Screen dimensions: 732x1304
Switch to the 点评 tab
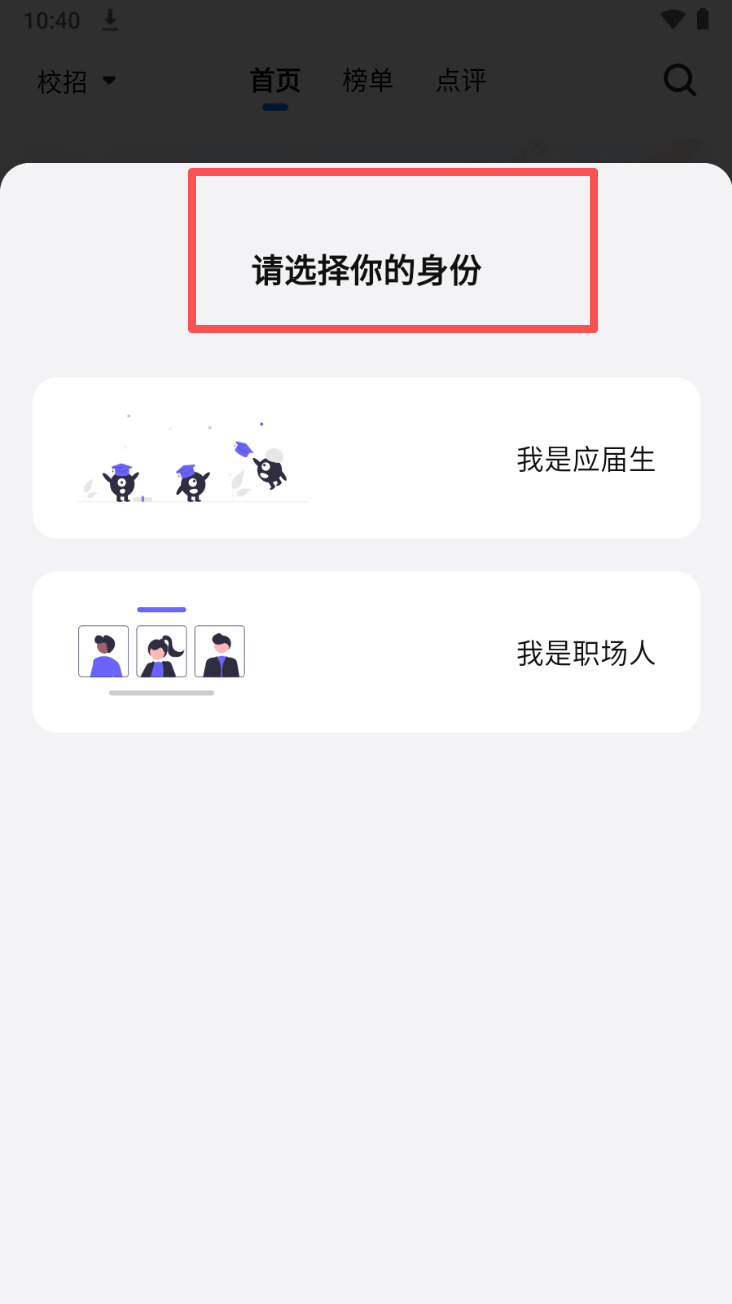pyautogui.click(x=461, y=80)
